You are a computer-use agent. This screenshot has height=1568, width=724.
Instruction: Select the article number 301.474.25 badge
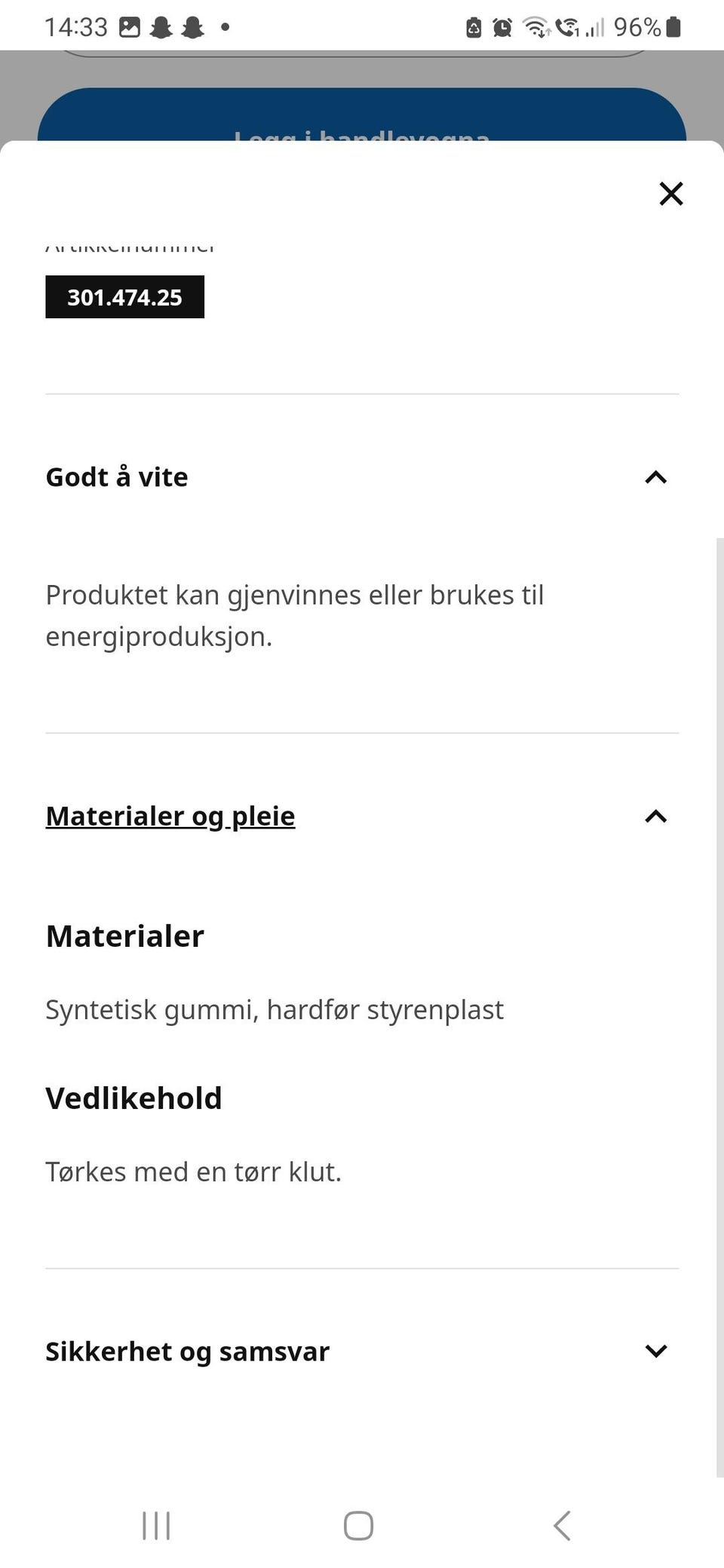tap(124, 297)
